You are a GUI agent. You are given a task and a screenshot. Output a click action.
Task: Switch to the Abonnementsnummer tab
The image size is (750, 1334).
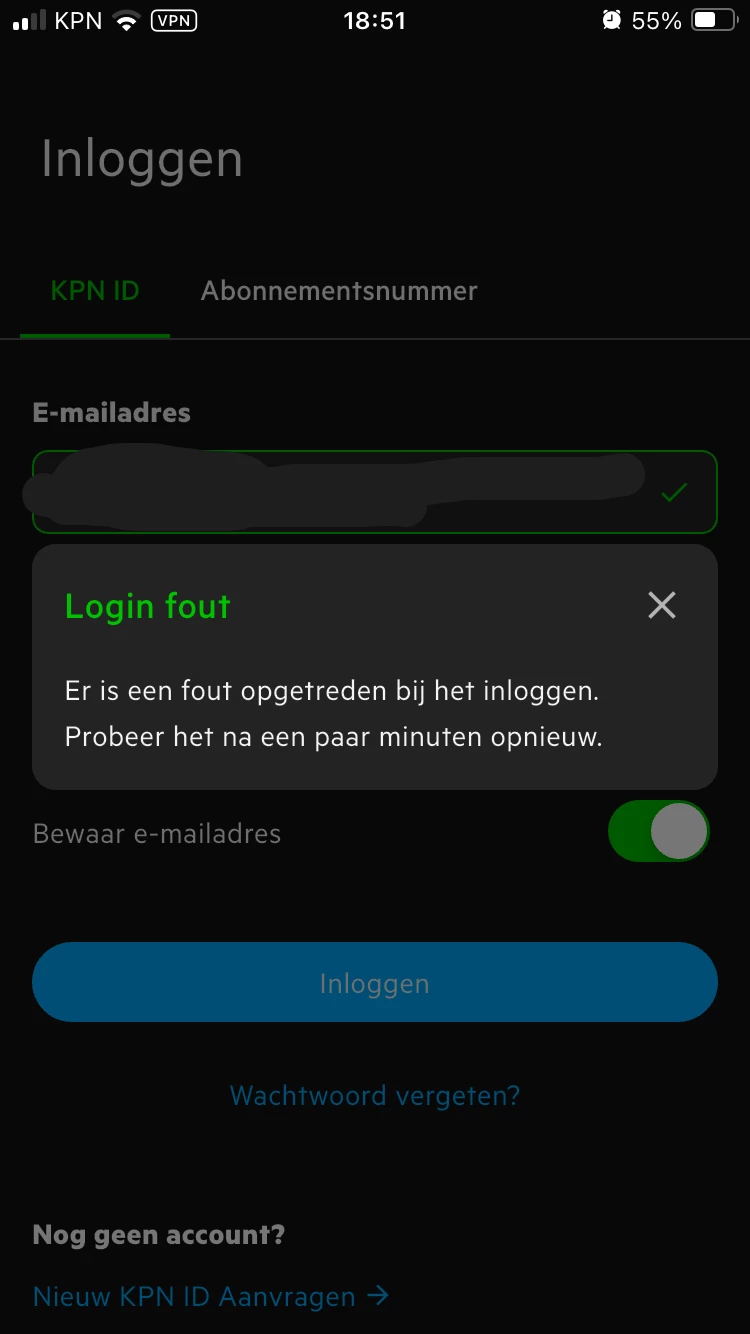(x=339, y=291)
